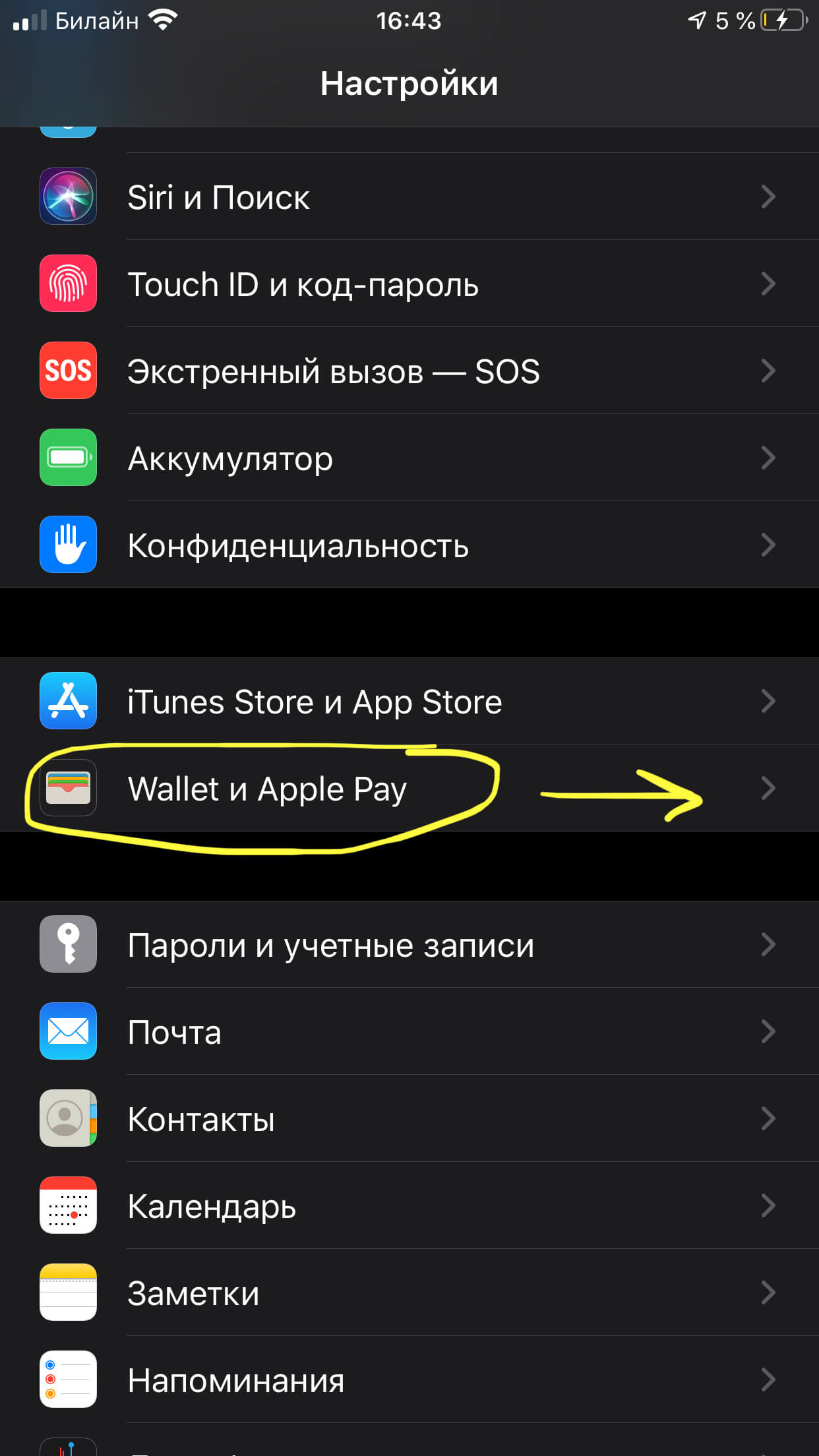
Task: Open Аккумулятор settings
Action: (409, 458)
